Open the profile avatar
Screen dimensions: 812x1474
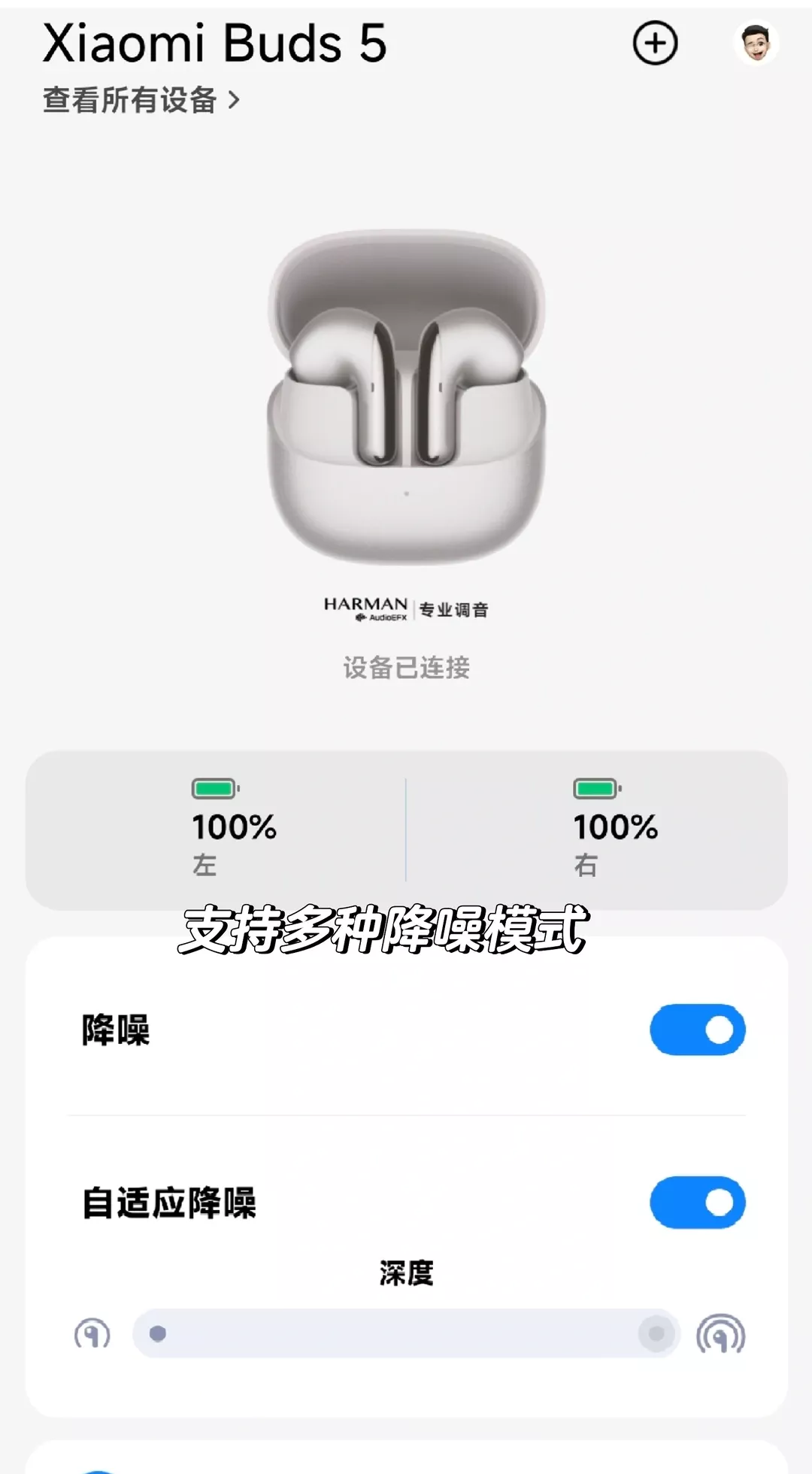click(756, 43)
